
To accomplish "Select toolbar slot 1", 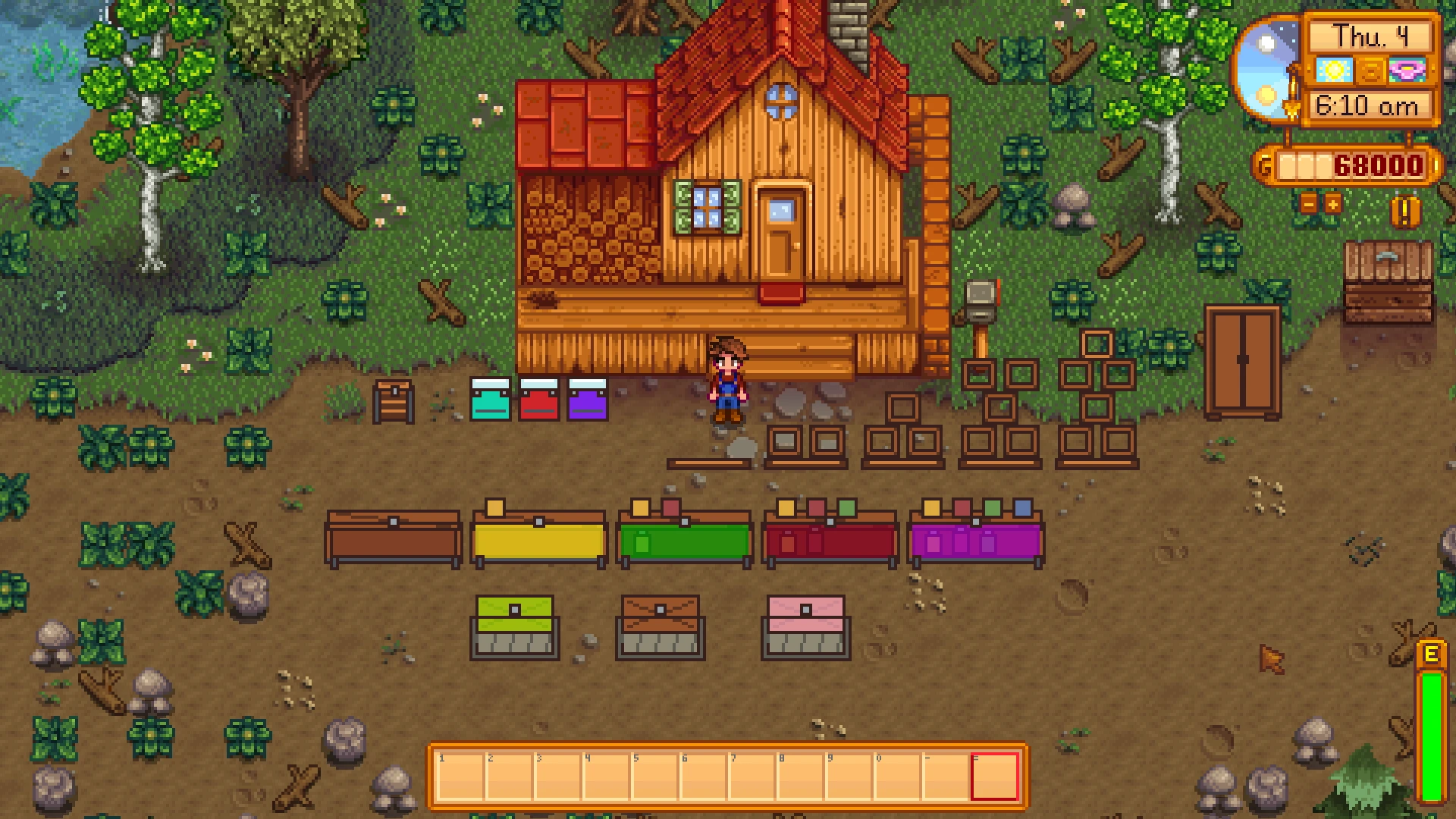I will point(460,776).
